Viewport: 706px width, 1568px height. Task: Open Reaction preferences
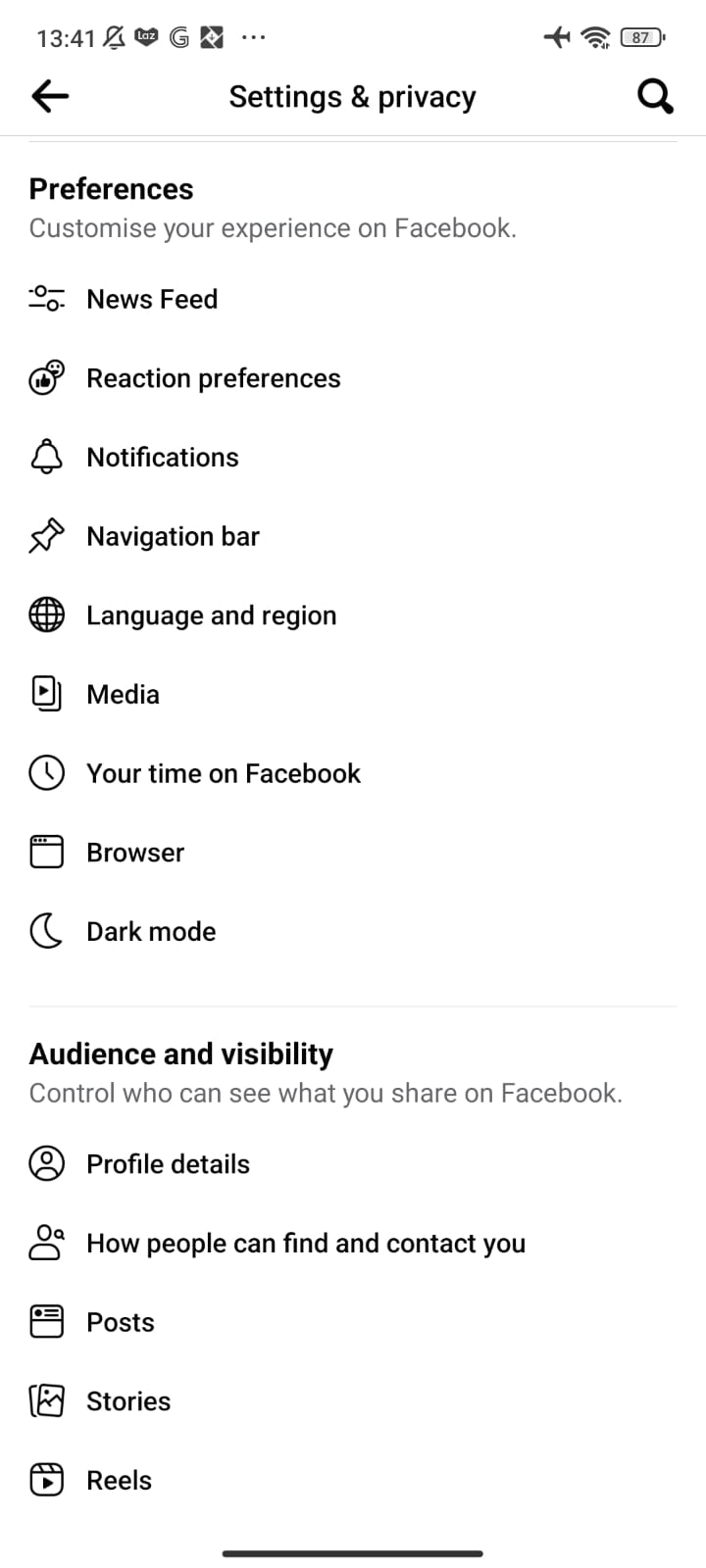tap(353, 378)
